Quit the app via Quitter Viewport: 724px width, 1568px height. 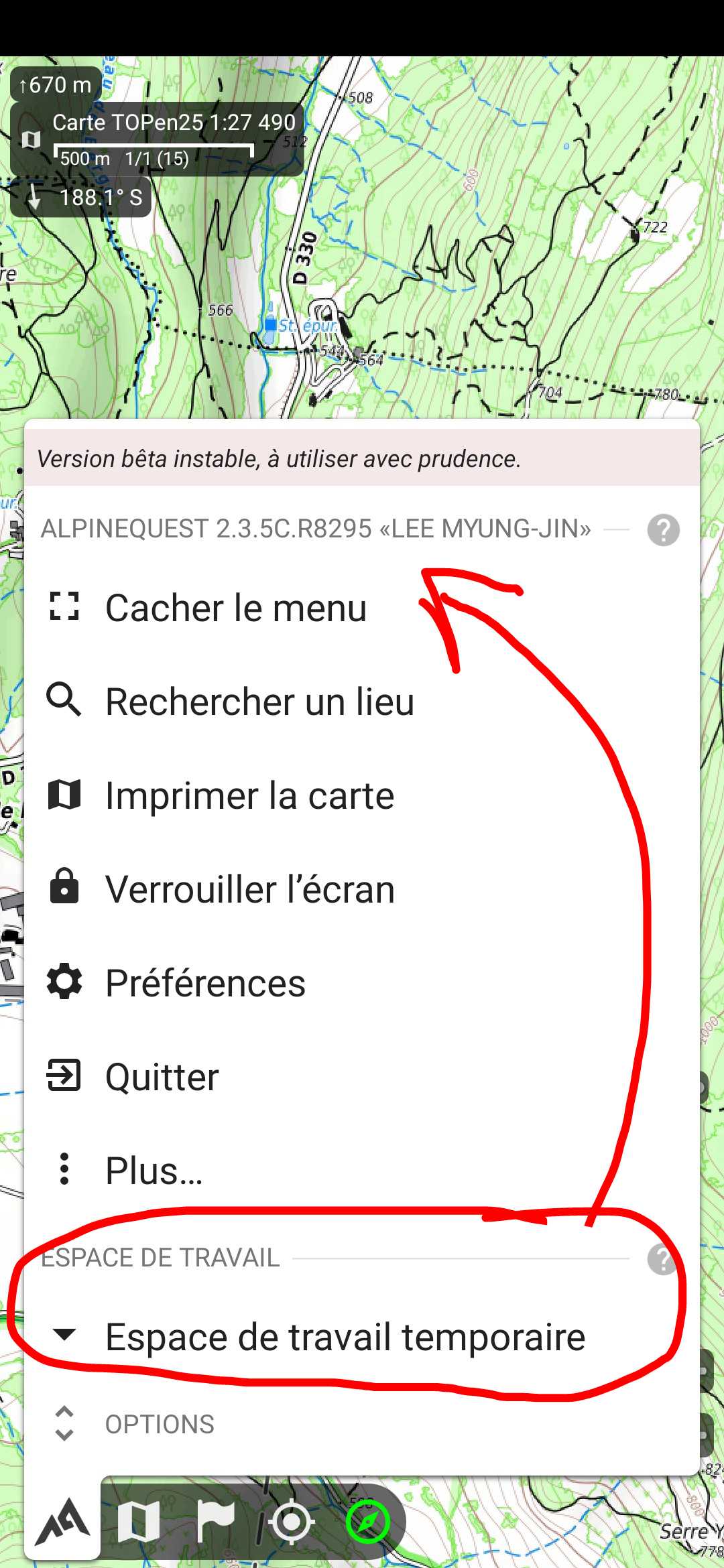pos(162,1077)
